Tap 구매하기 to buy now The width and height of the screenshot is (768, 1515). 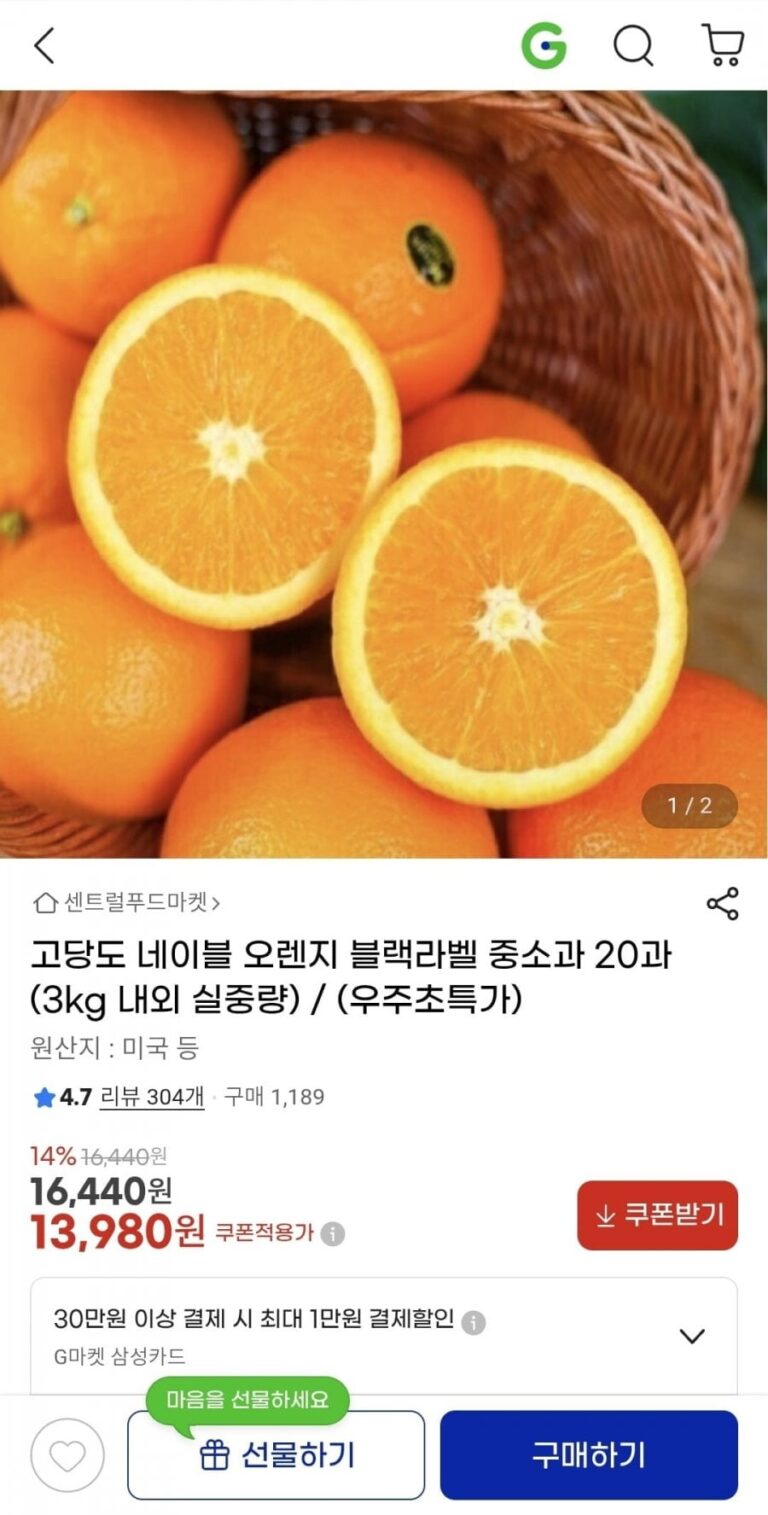coord(588,1455)
